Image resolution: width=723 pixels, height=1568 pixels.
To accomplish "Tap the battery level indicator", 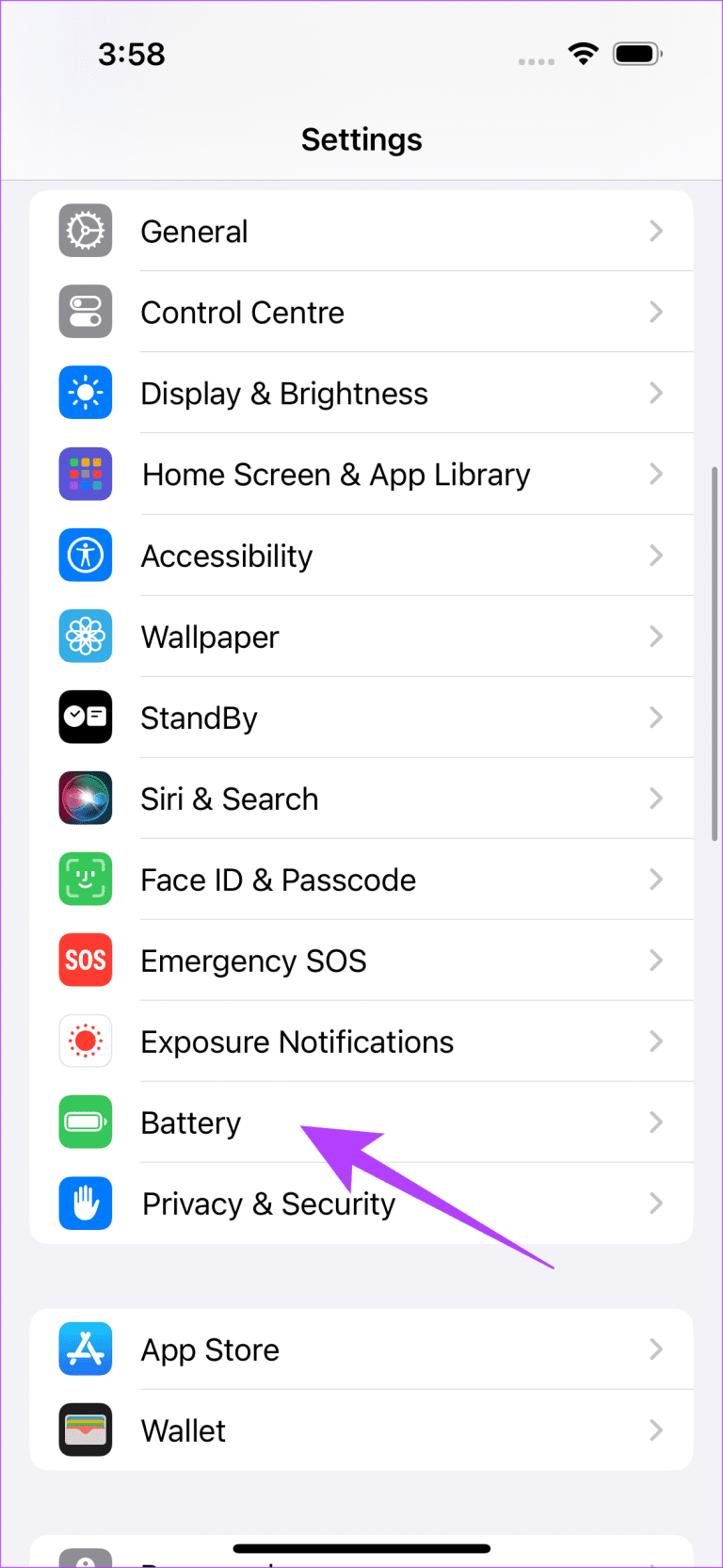I will (637, 54).
